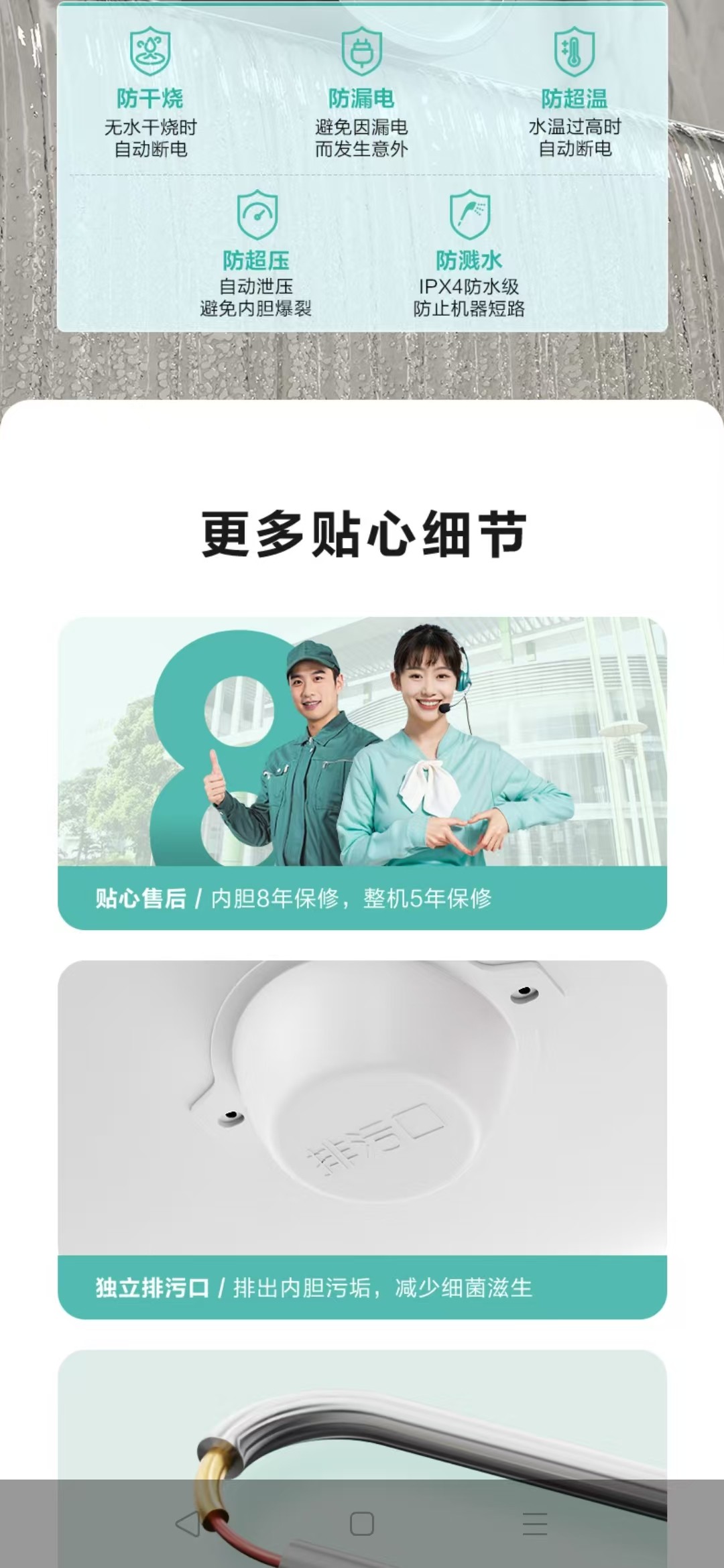Return to the phone's home screen
The width and height of the screenshot is (724, 1568).
pos(362,1524)
